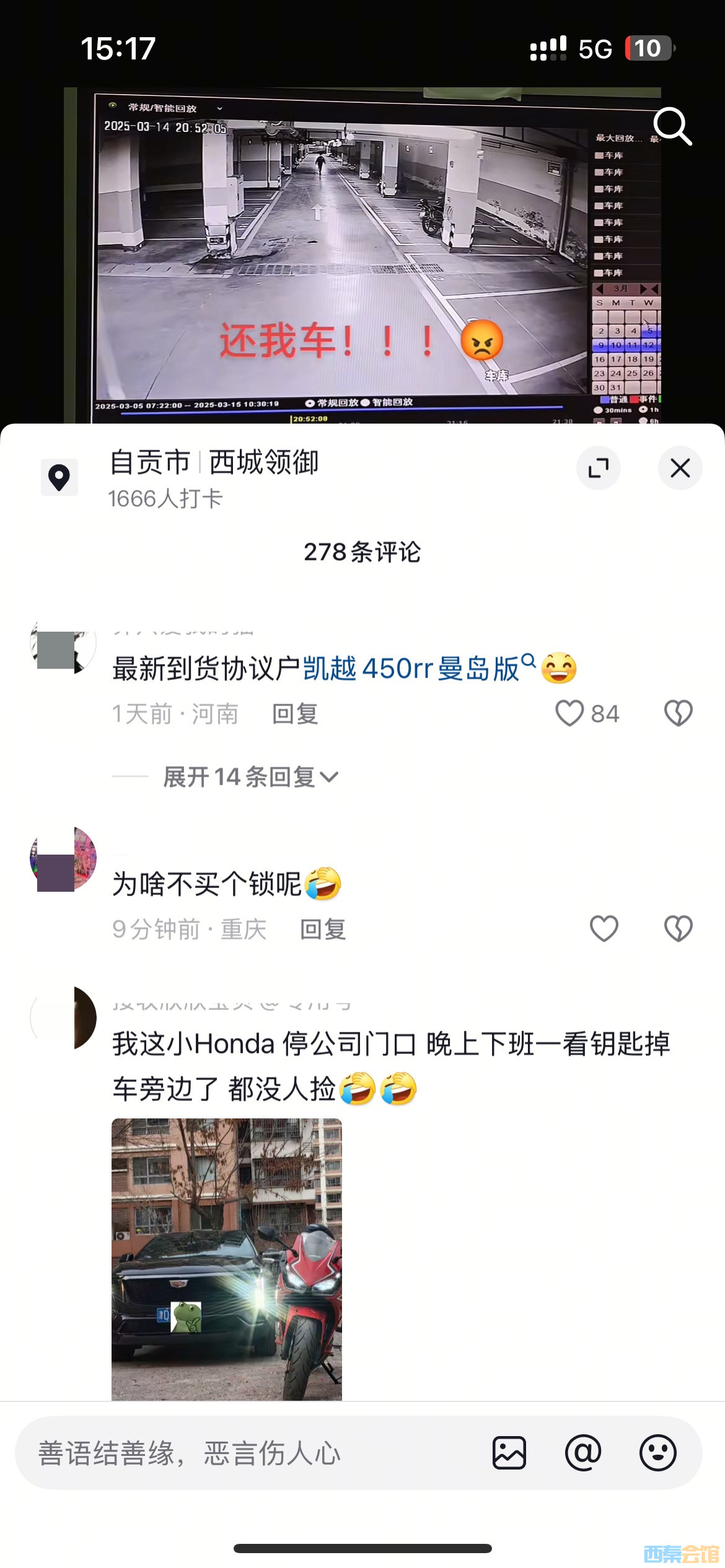The image size is (725, 1568).
Task: Like the 为啥不买个锁呢 comment
Action: coord(604,929)
